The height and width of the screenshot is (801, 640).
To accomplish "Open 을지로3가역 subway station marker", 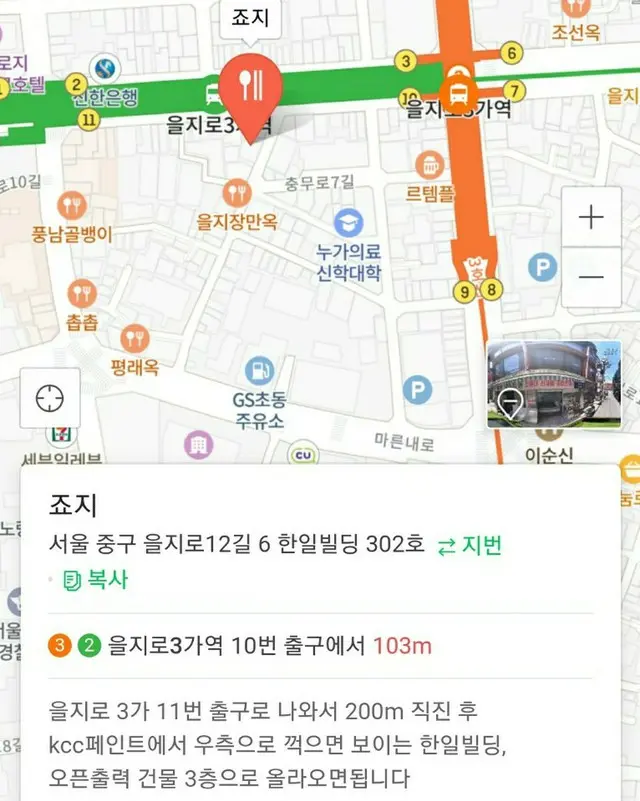I will coord(459,94).
